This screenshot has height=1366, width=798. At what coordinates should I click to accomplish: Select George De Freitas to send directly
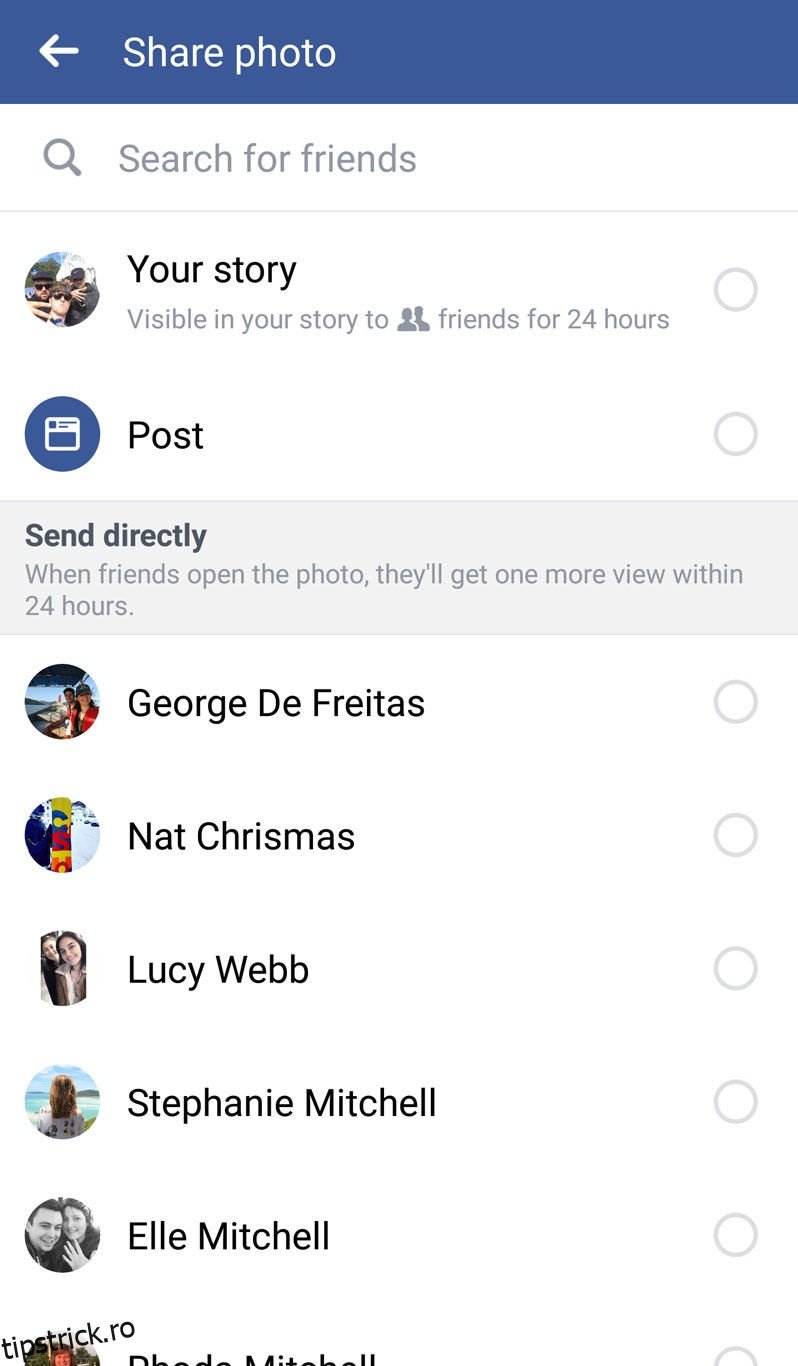(x=735, y=702)
